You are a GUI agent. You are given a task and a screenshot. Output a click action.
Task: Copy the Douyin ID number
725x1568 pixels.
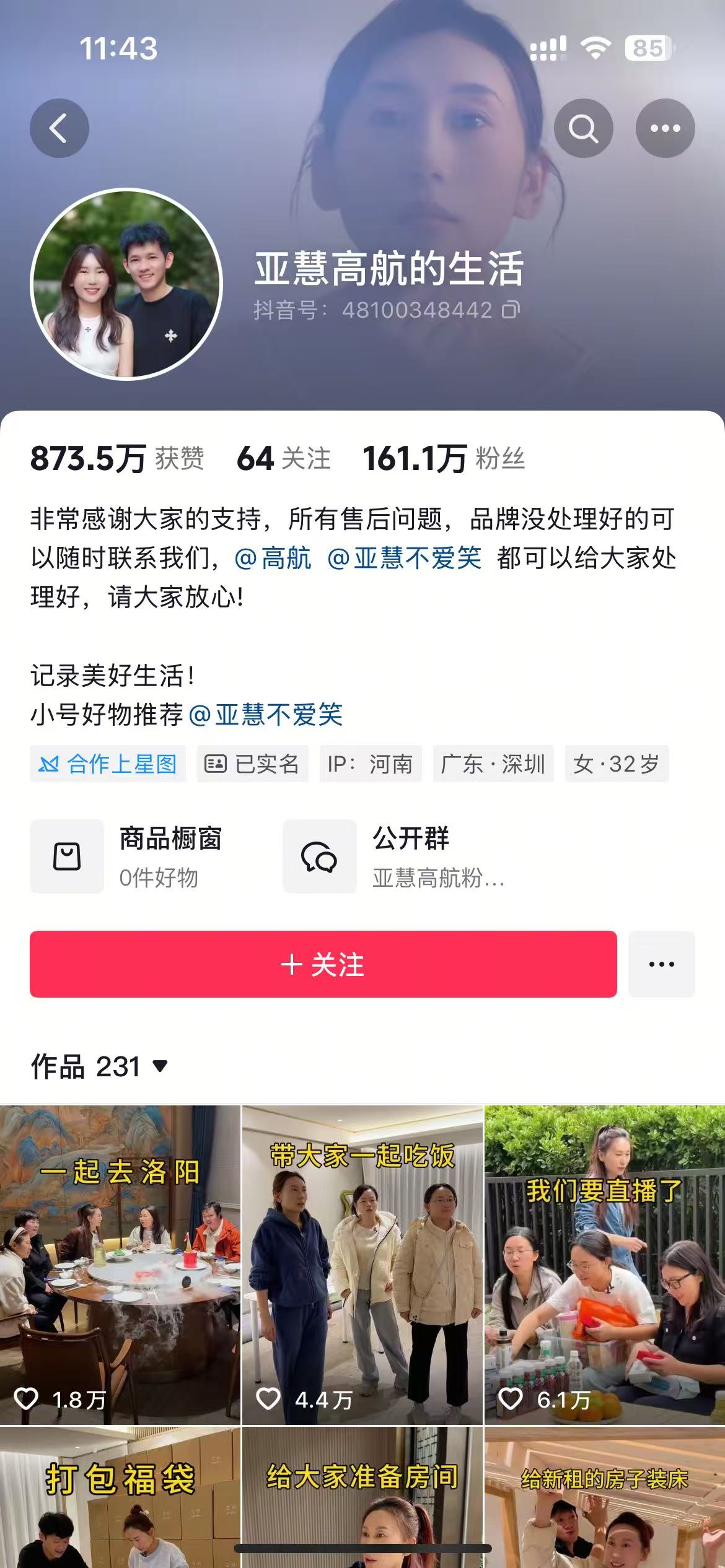tap(511, 309)
